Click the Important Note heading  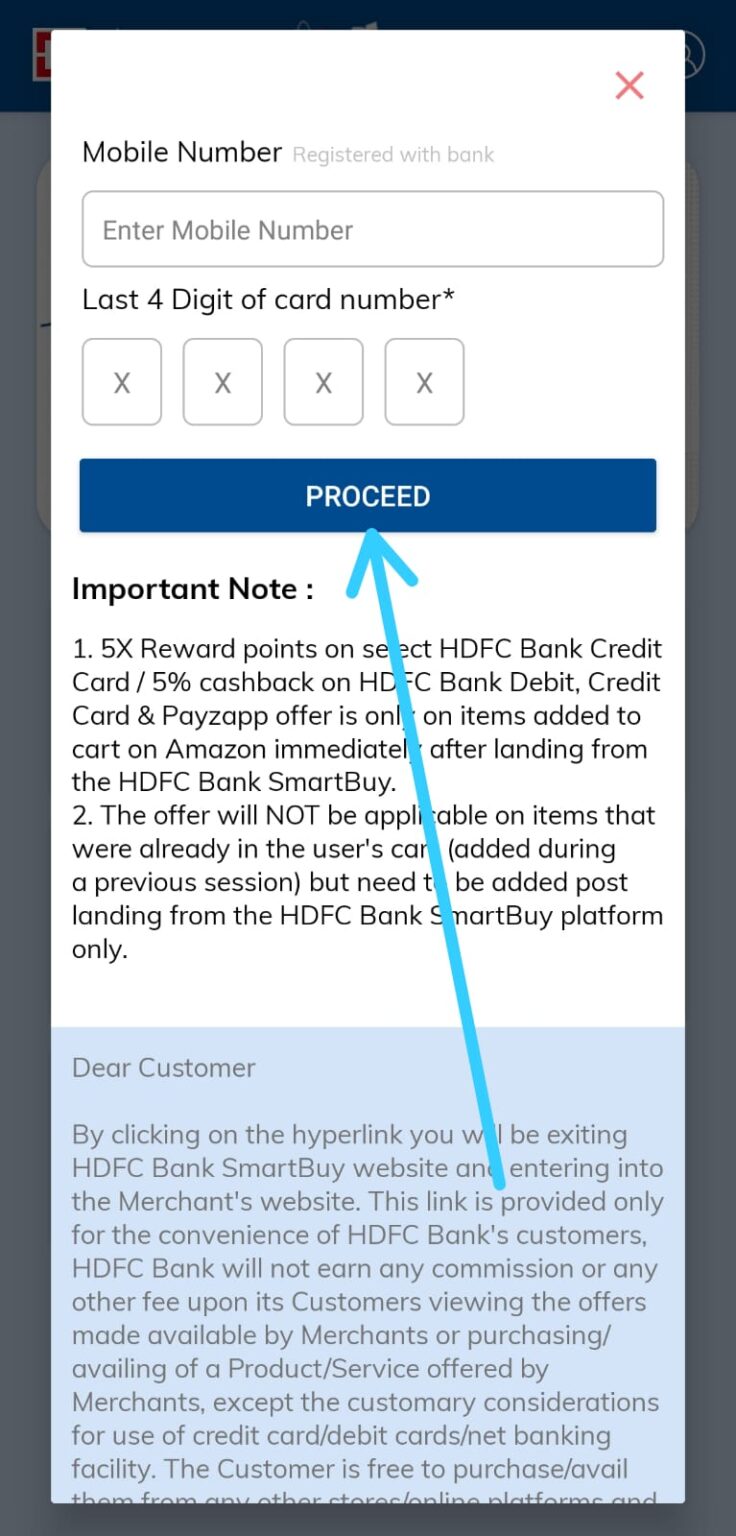pos(192,589)
